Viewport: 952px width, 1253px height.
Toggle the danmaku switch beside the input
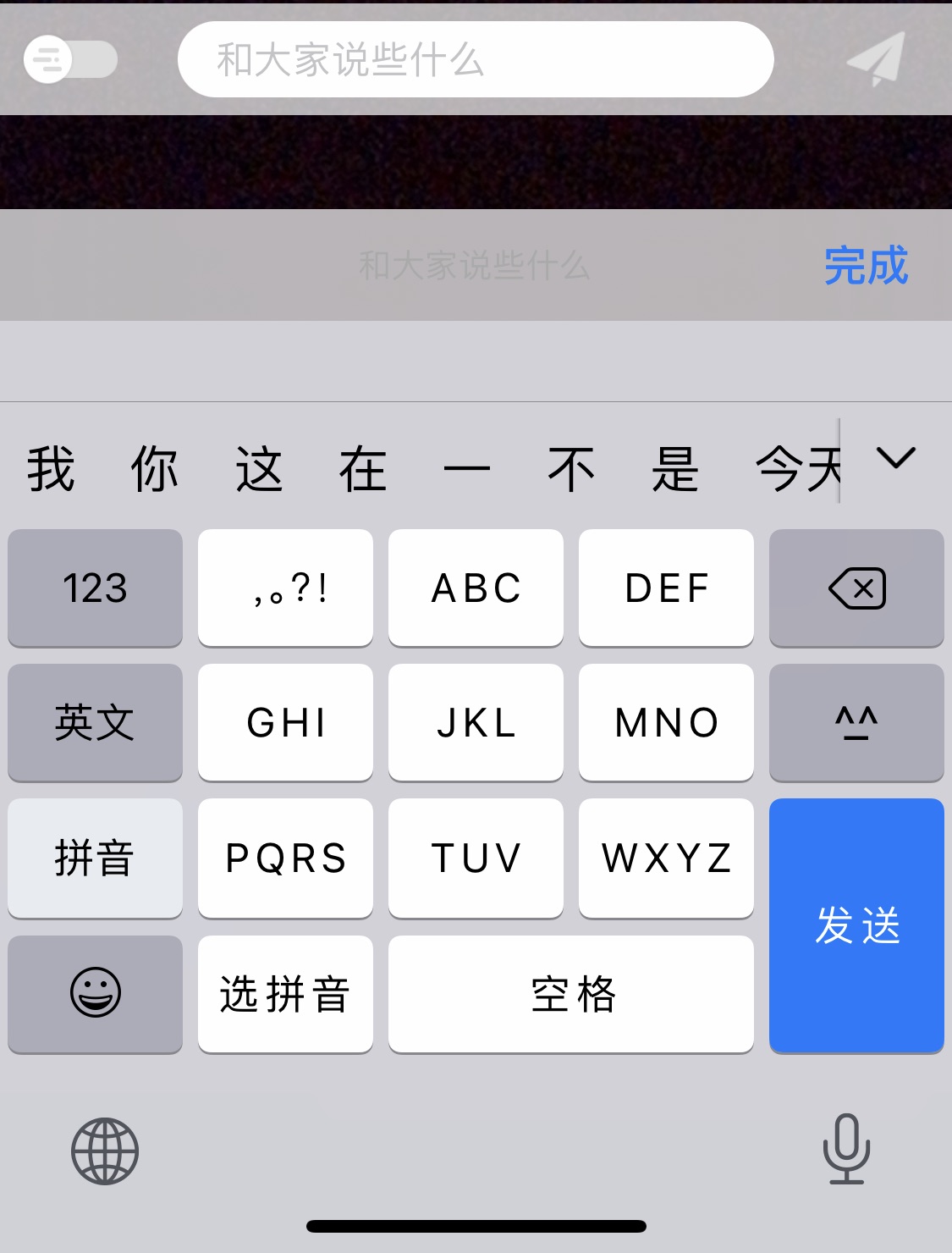tap(70, 59)
